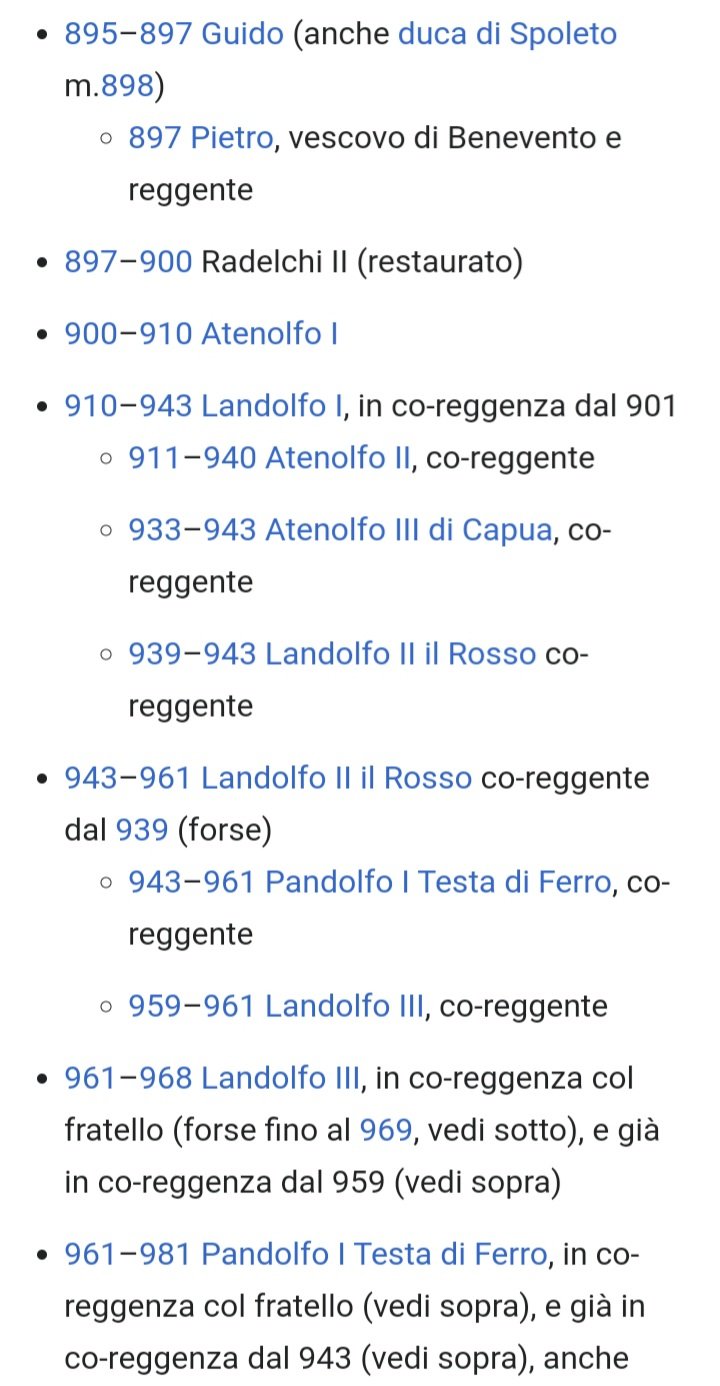The image size is (720, 1386).
Task: Open the Landolfo I link
Action: point(272,406)
